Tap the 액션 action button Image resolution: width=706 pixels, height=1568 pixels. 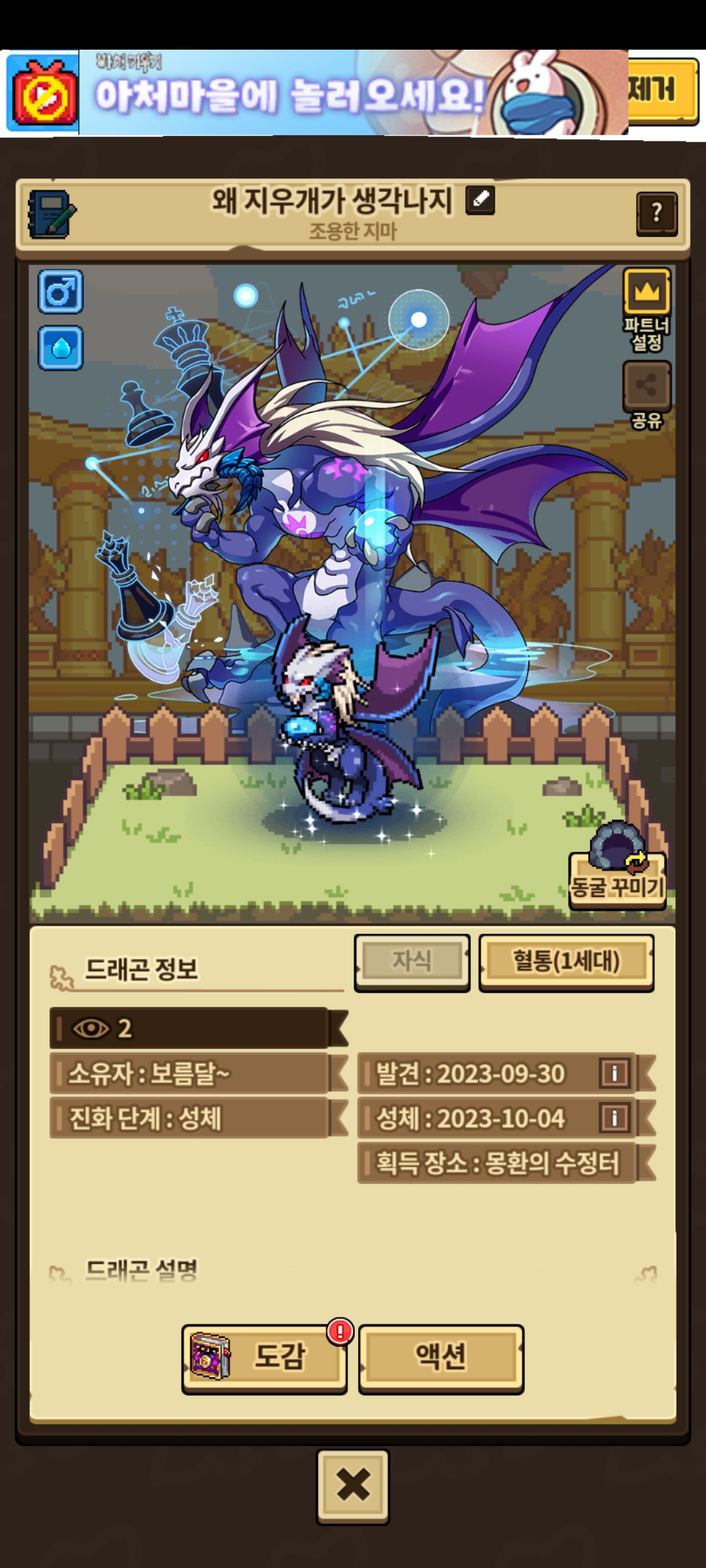click(x=441, y=1356)
